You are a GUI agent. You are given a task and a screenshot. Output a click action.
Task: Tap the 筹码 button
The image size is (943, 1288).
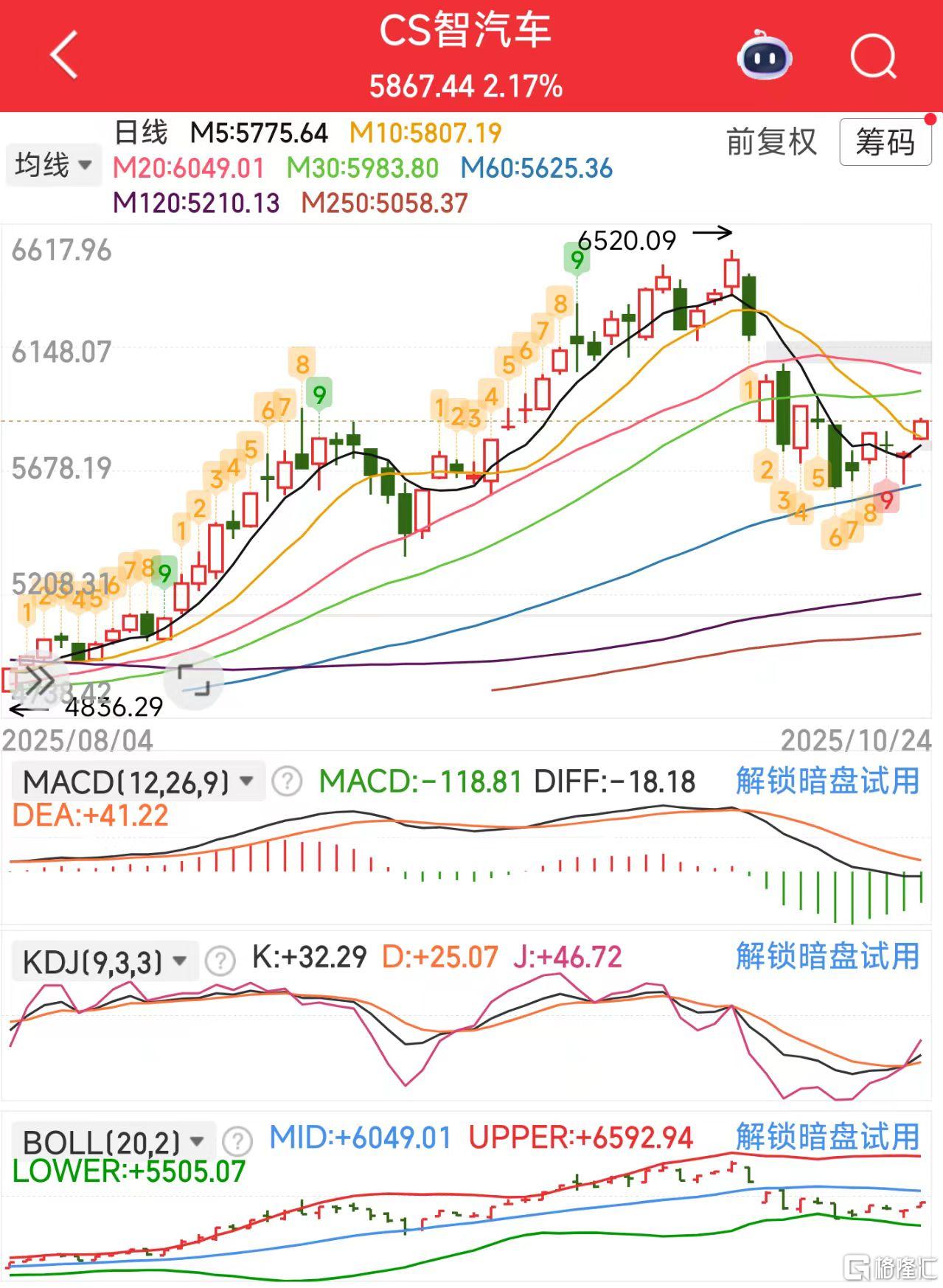pyautogui.click(x=885, y=142)
